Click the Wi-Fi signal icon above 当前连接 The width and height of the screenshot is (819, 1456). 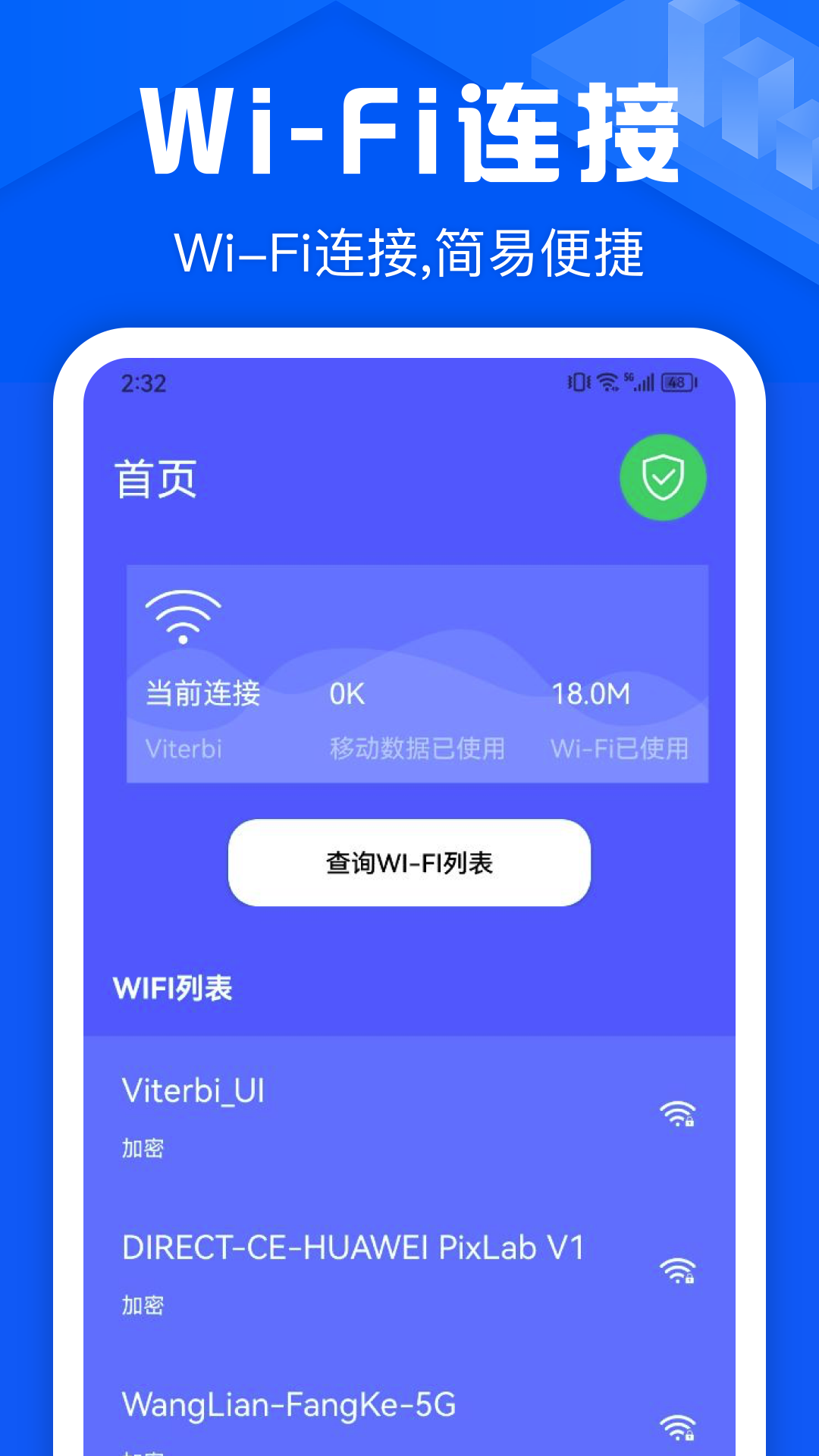click(184, 616)
